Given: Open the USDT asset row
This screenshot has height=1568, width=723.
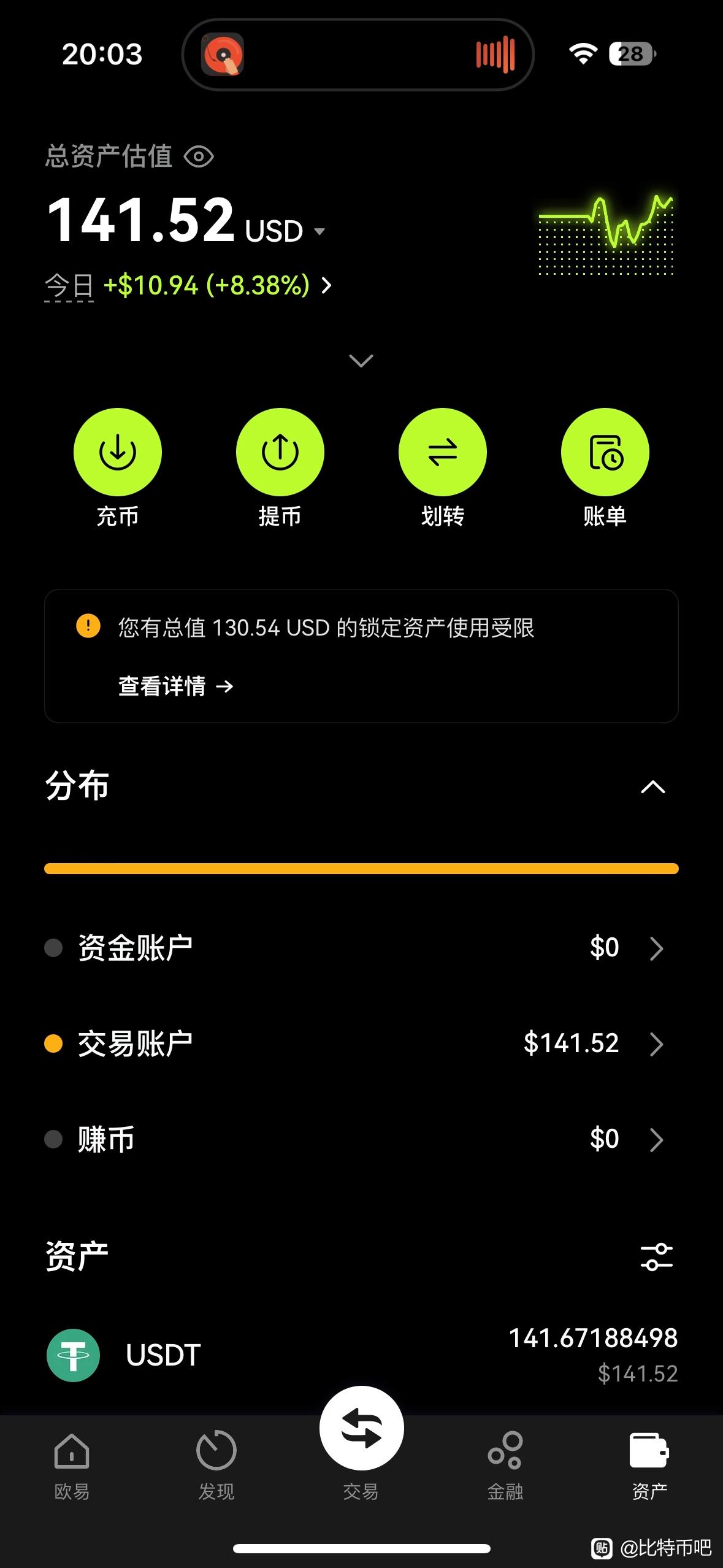Looking at the screenshot, I should click(x=361, y=1355).
